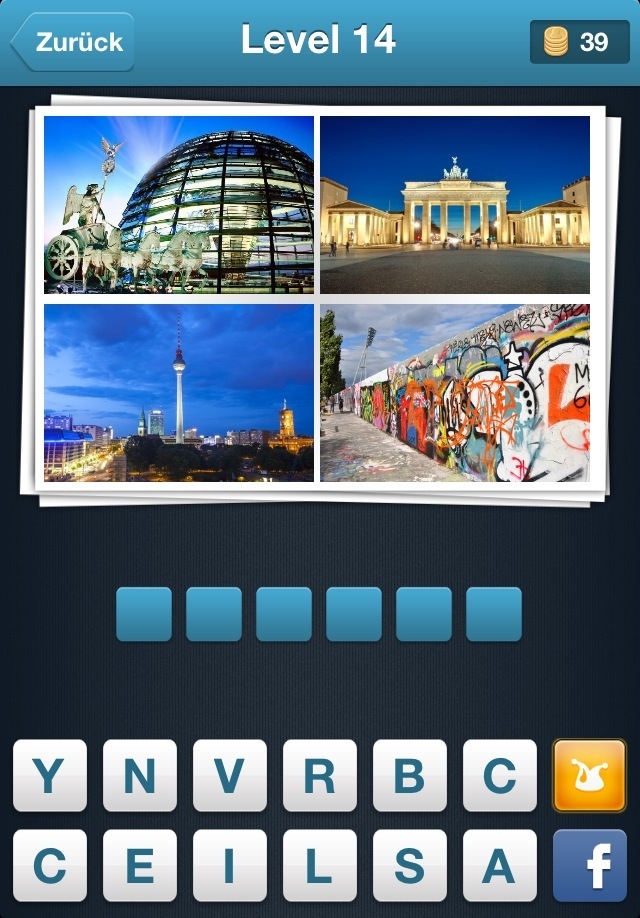View the glass dome photo
640x918 pixels.
pyautogui.click(x=179, y=204)
